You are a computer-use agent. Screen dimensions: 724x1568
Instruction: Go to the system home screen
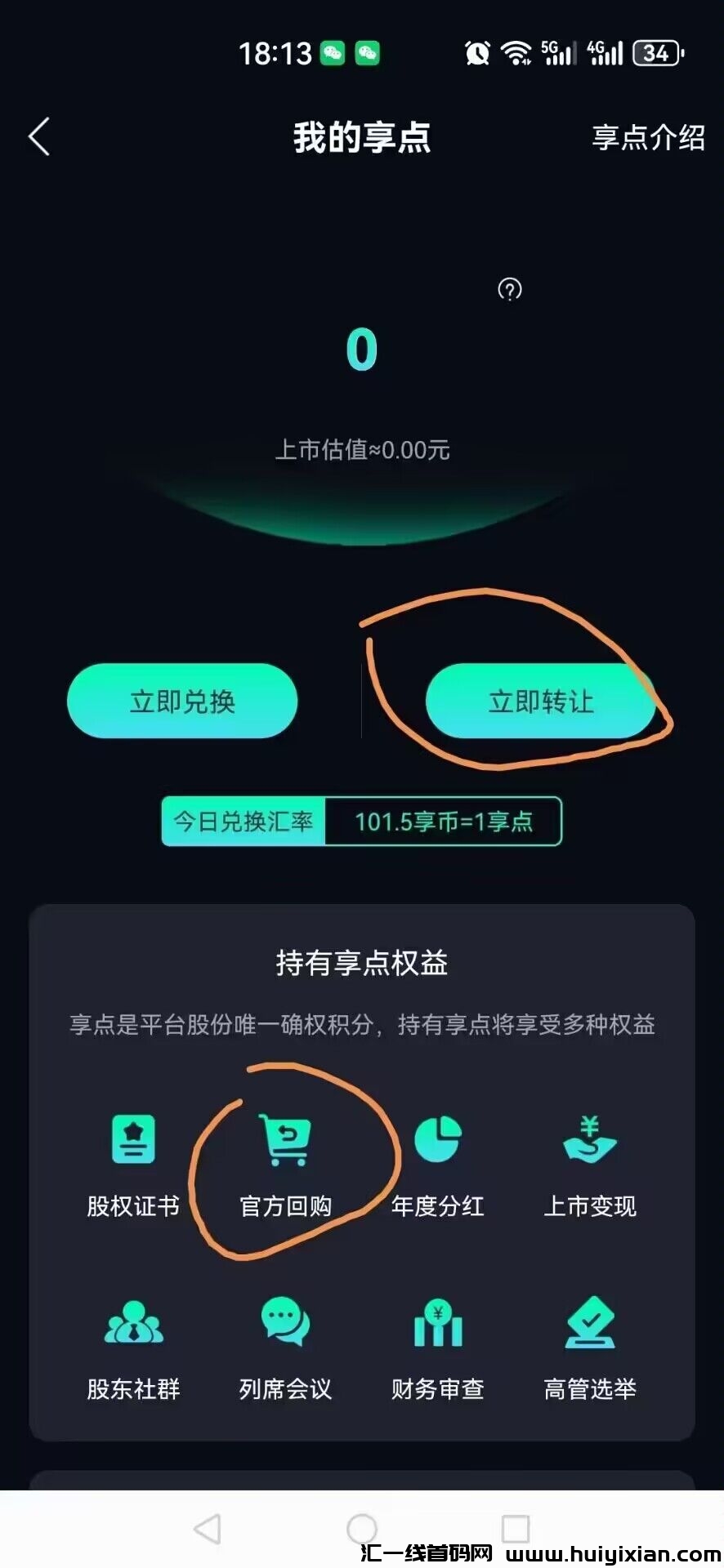(362, 1529)
